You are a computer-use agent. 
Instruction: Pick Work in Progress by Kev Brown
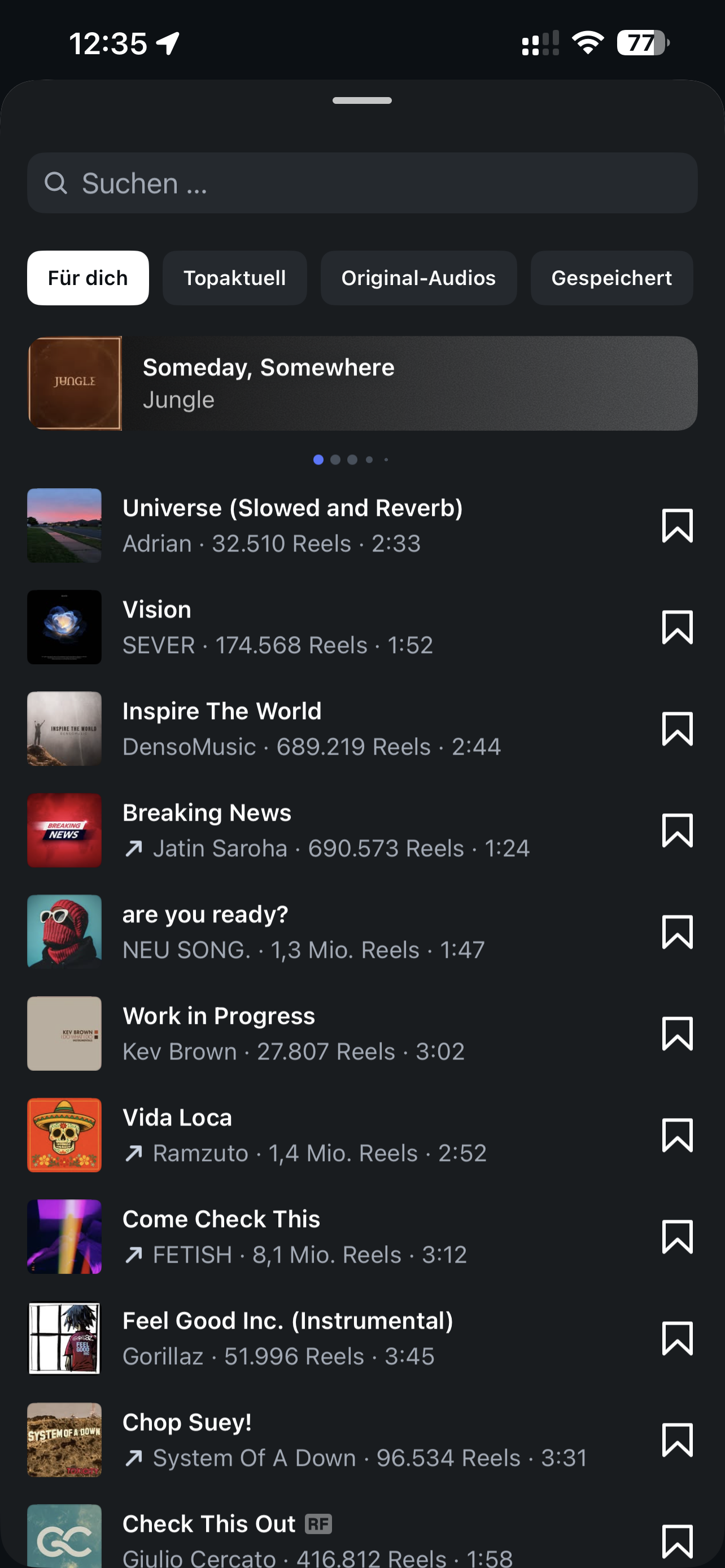[329, 1033]
